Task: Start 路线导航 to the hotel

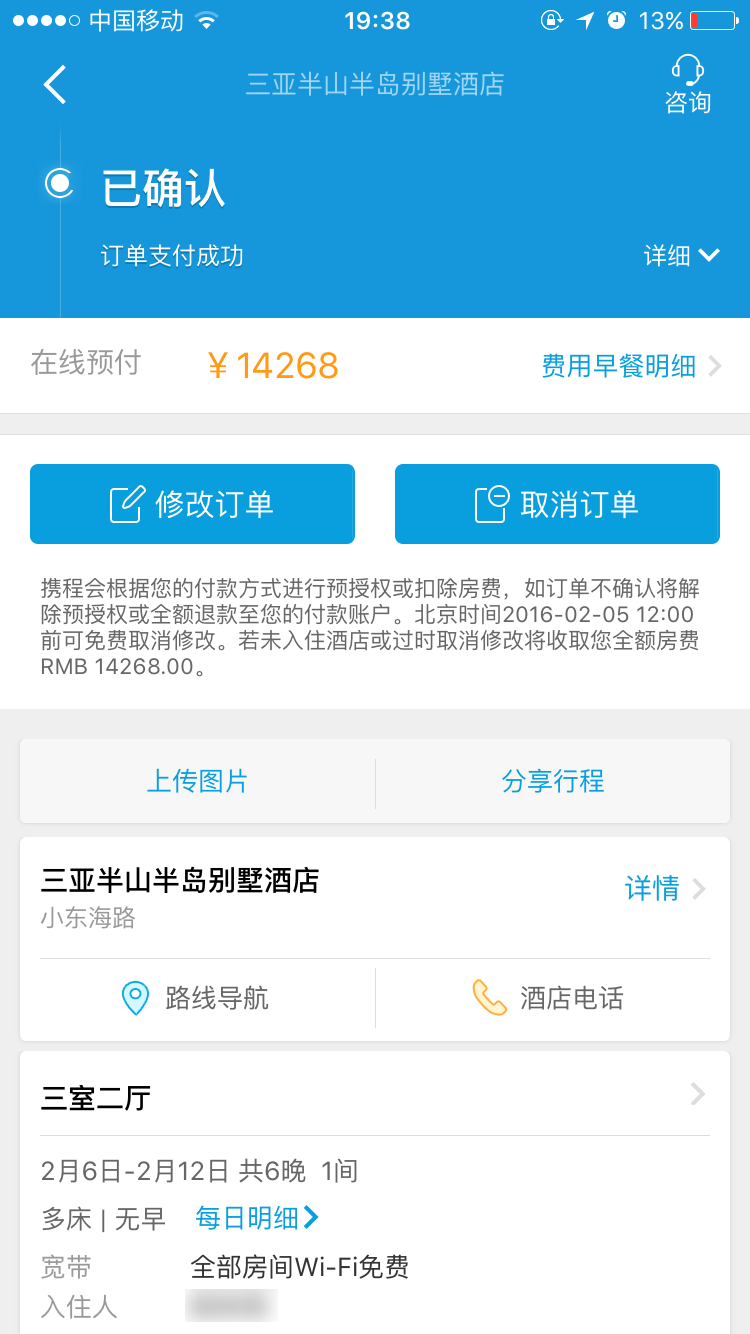Action: [x=197, y=998]
